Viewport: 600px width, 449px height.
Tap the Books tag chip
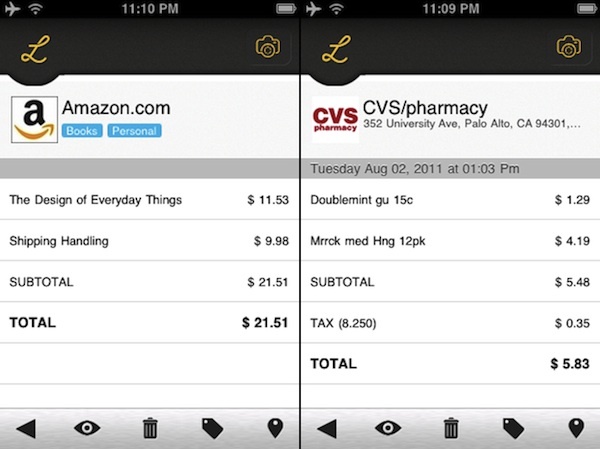click(82, 131)
